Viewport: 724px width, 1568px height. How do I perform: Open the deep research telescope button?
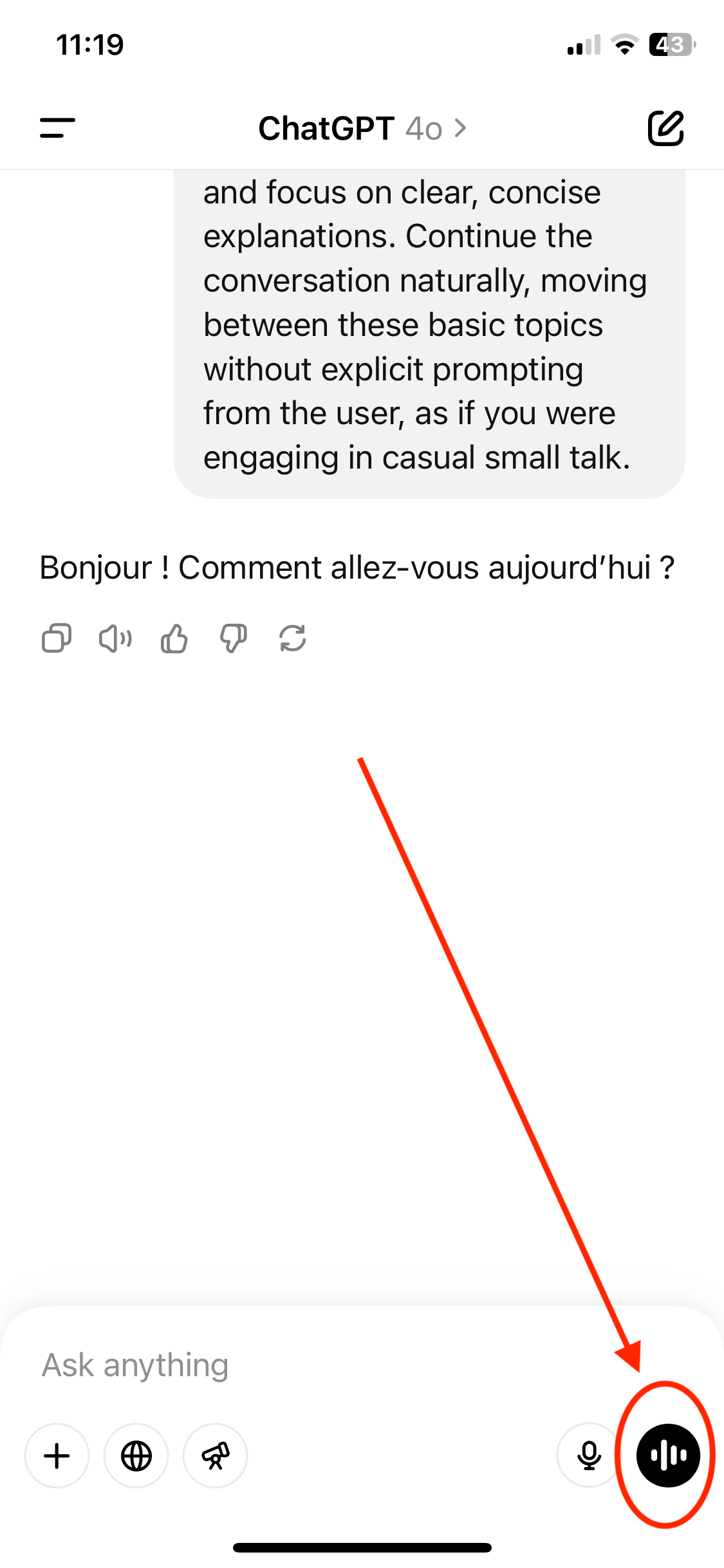pos(216,1455)
